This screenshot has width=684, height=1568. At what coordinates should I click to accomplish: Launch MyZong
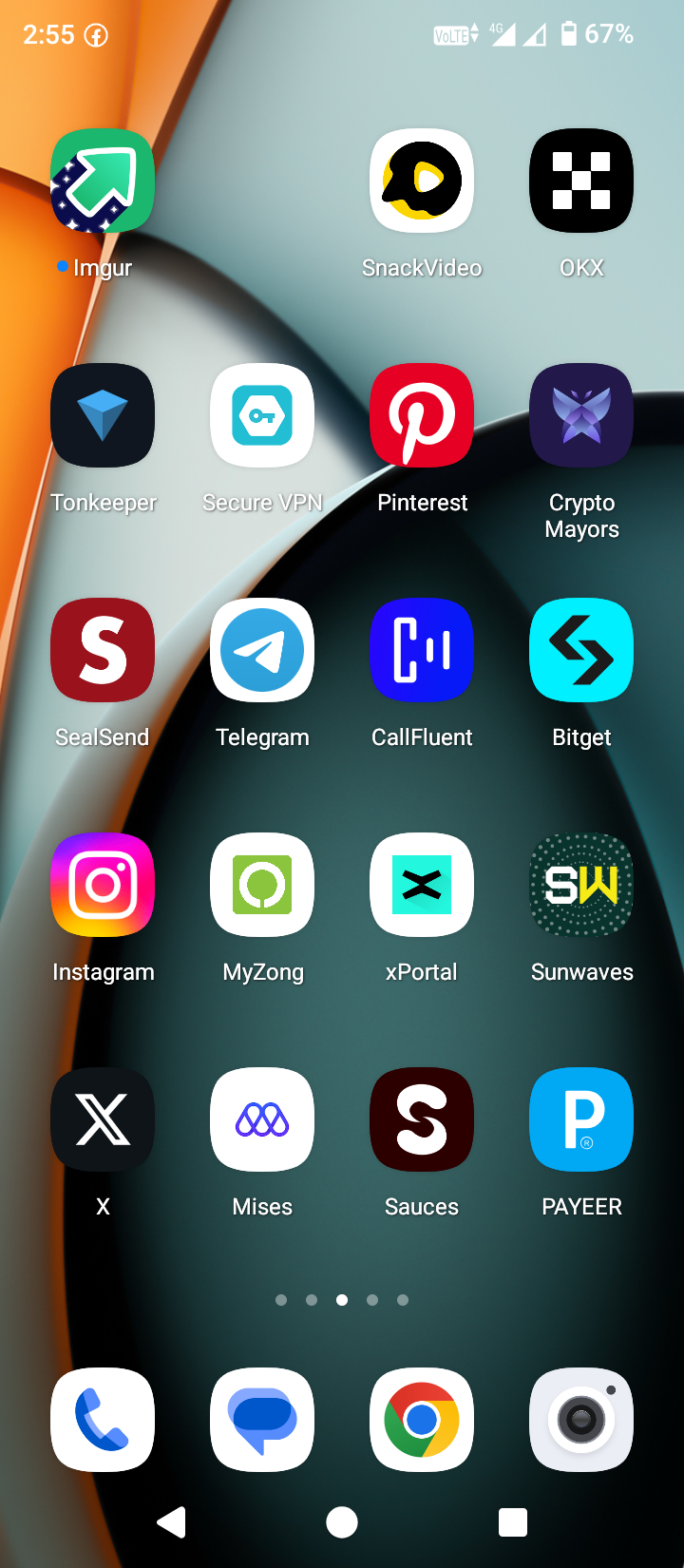[262, 886]
